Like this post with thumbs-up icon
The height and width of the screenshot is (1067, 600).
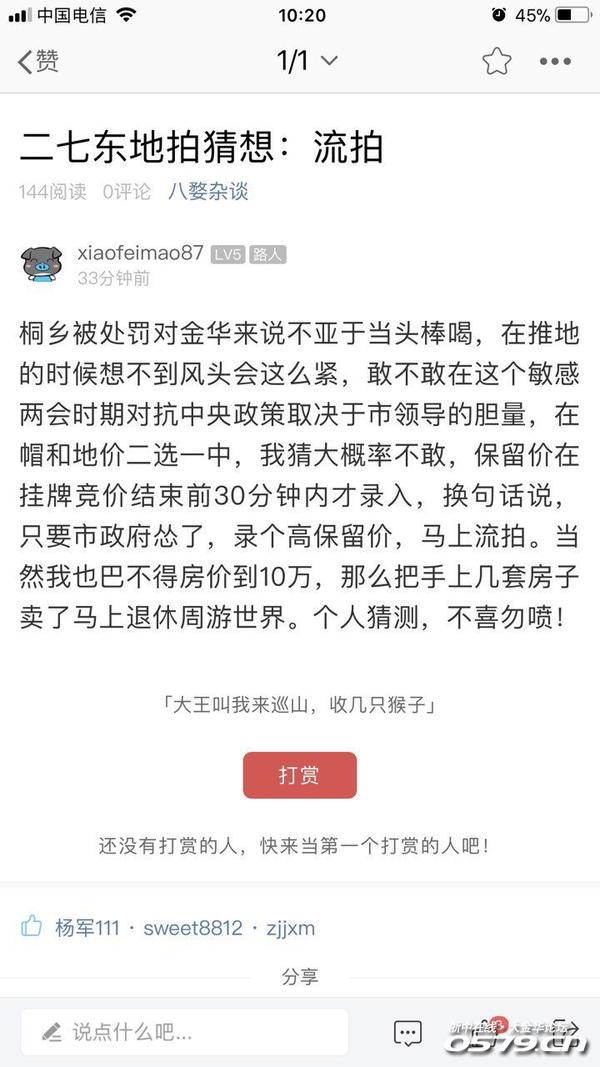click(x=32, y=926)
